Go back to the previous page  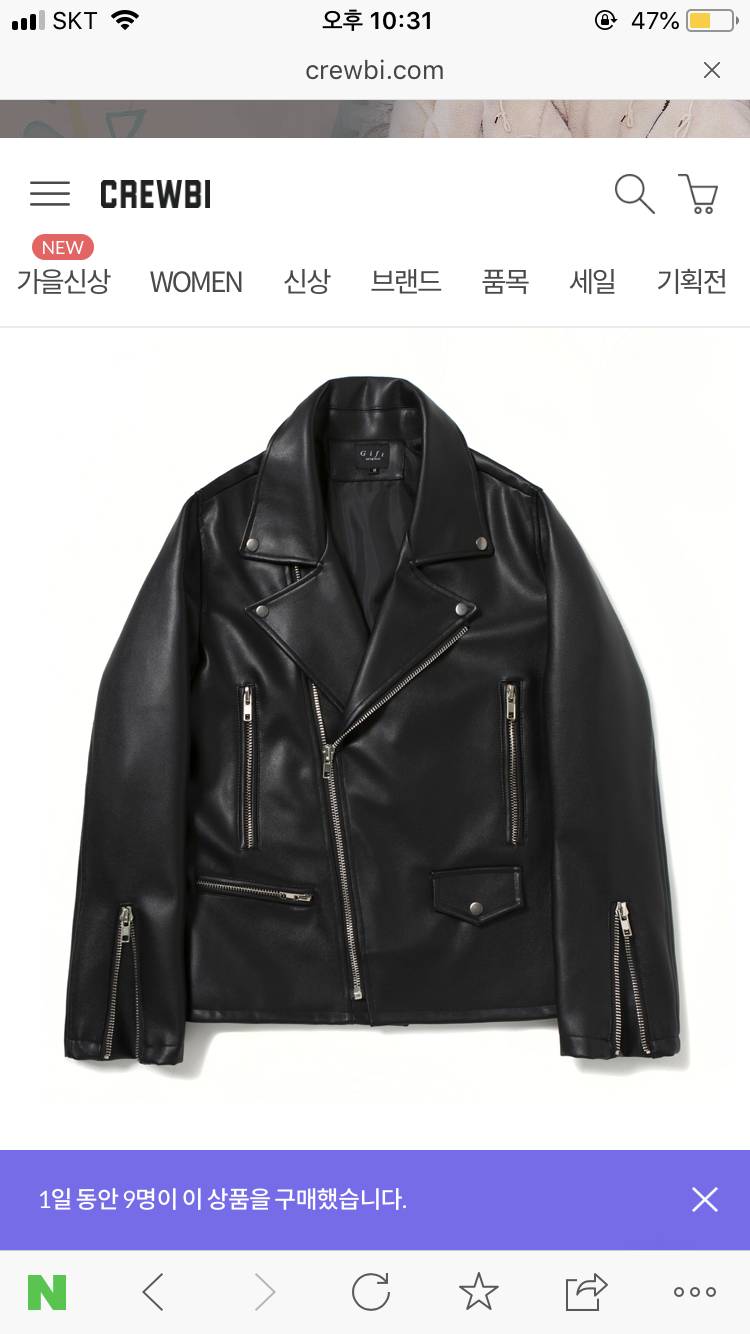click(x=153, y=1292)
